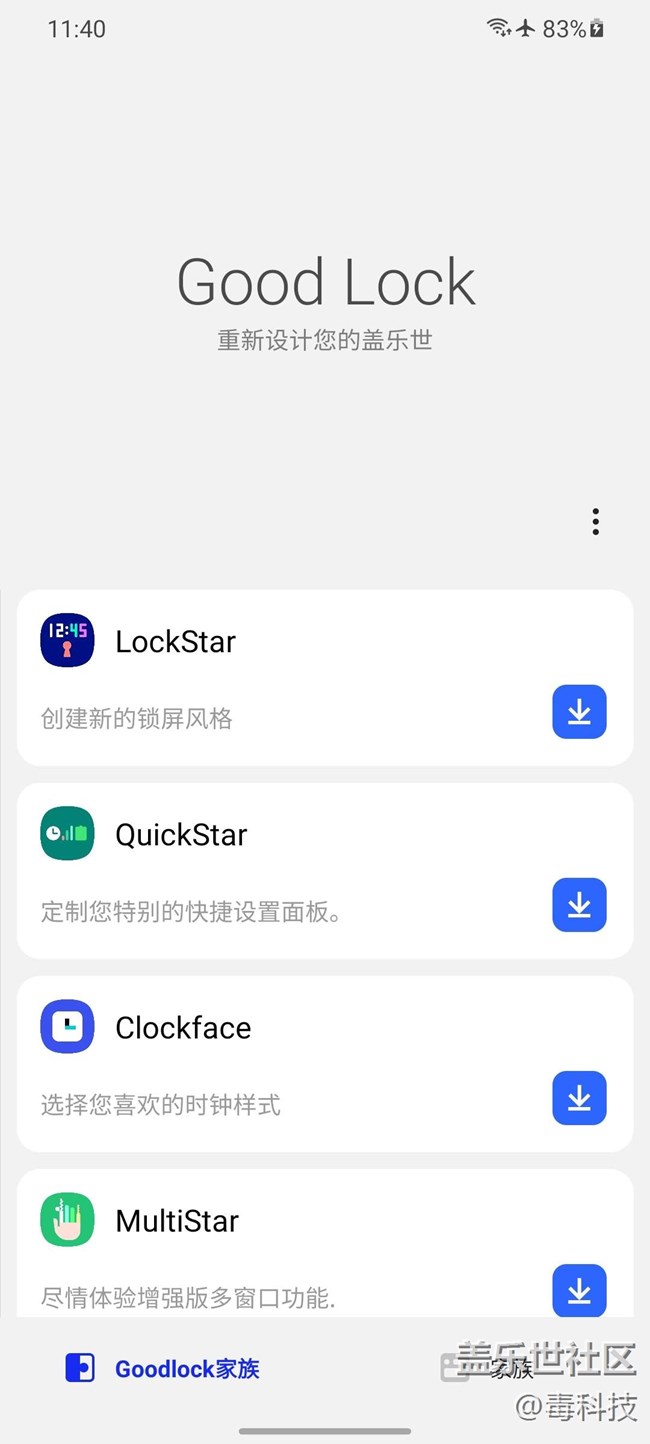Switch to the Goodlock家族 tab

162,1369
